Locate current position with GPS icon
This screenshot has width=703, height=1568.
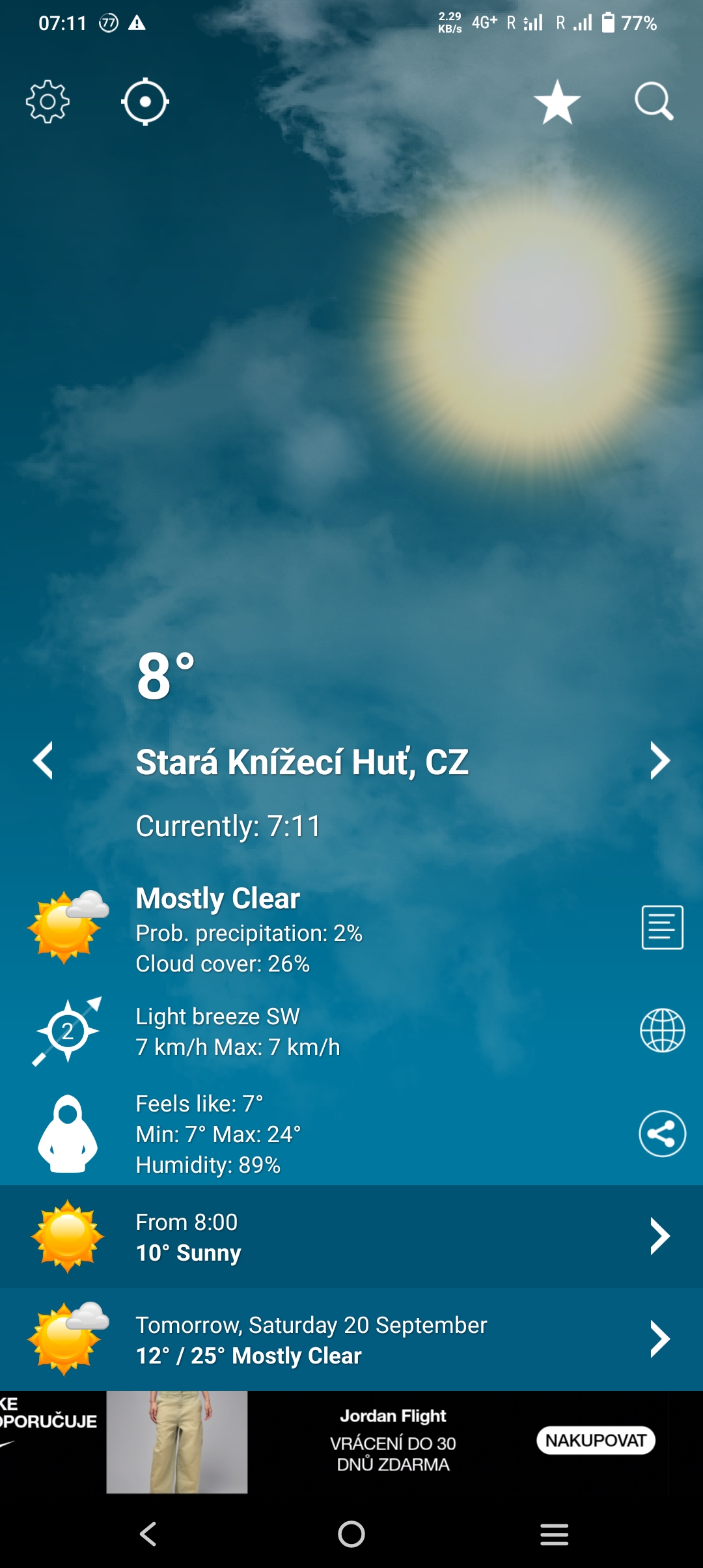click(x=145, y=102)
